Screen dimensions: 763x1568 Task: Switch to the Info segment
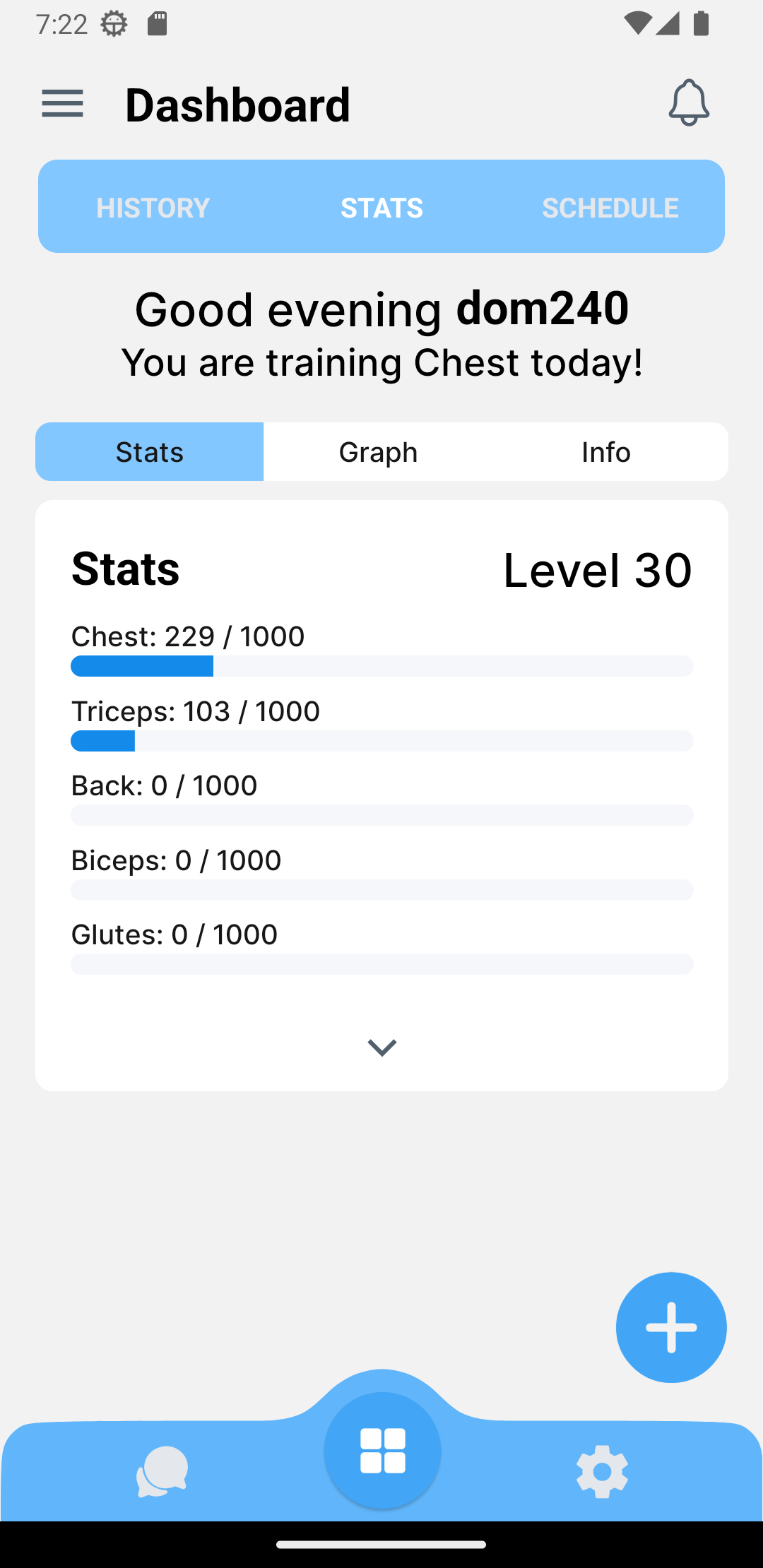605,452
